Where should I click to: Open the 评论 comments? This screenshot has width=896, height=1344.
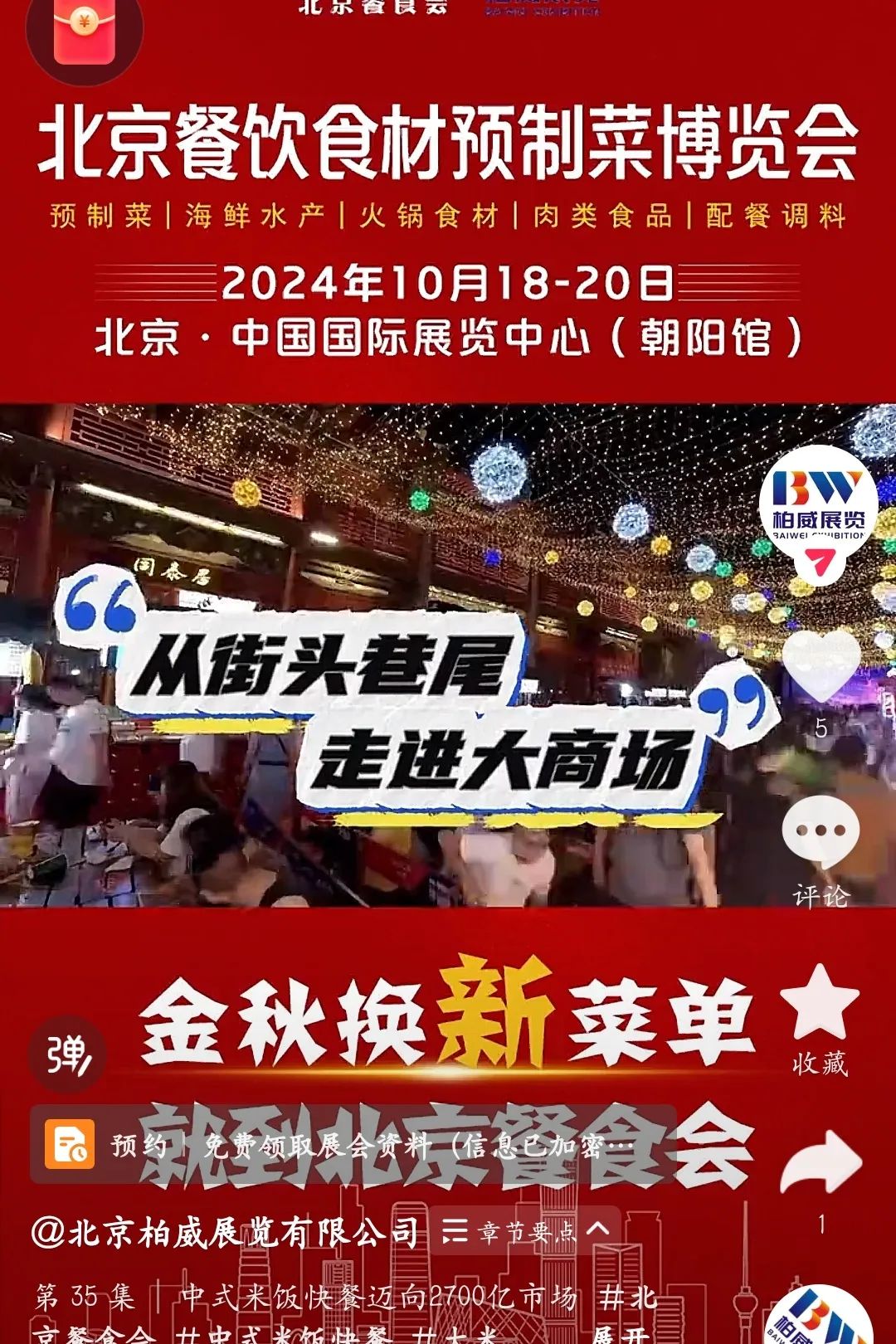point(821,834)
